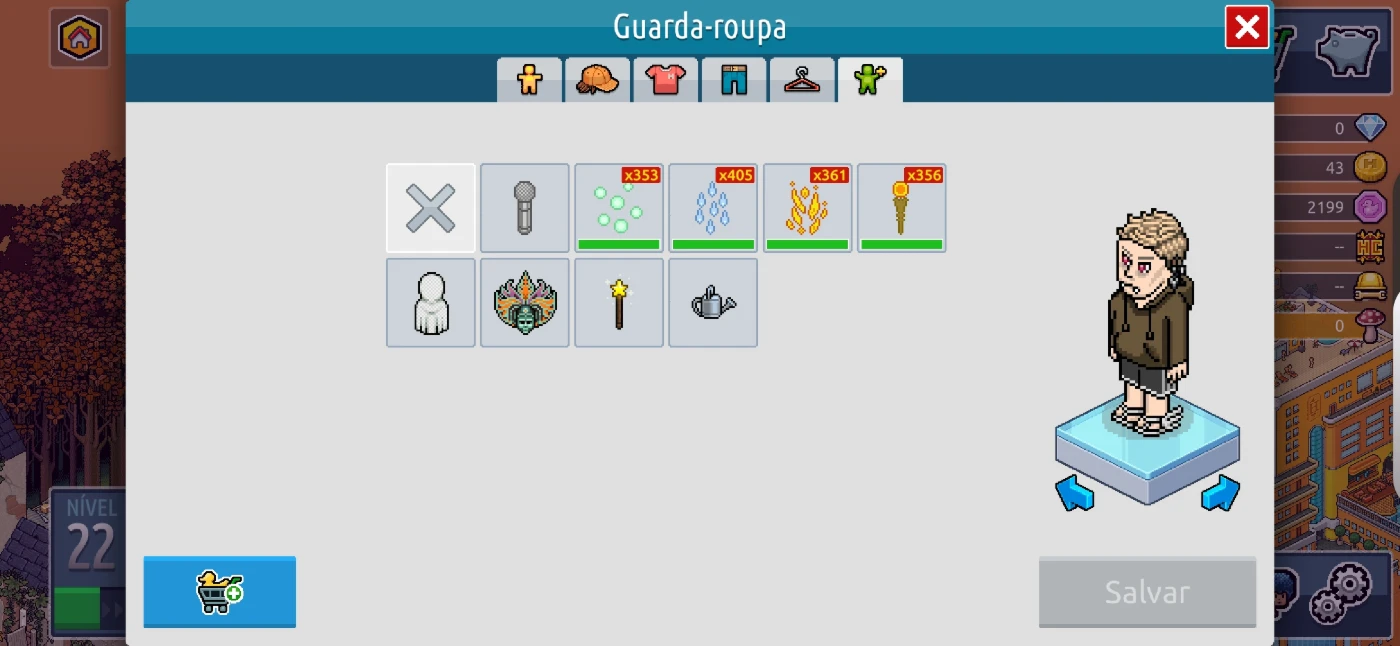Close the Guarda-roupa window
The image size is (1400, 646).
pos(1246,28)
